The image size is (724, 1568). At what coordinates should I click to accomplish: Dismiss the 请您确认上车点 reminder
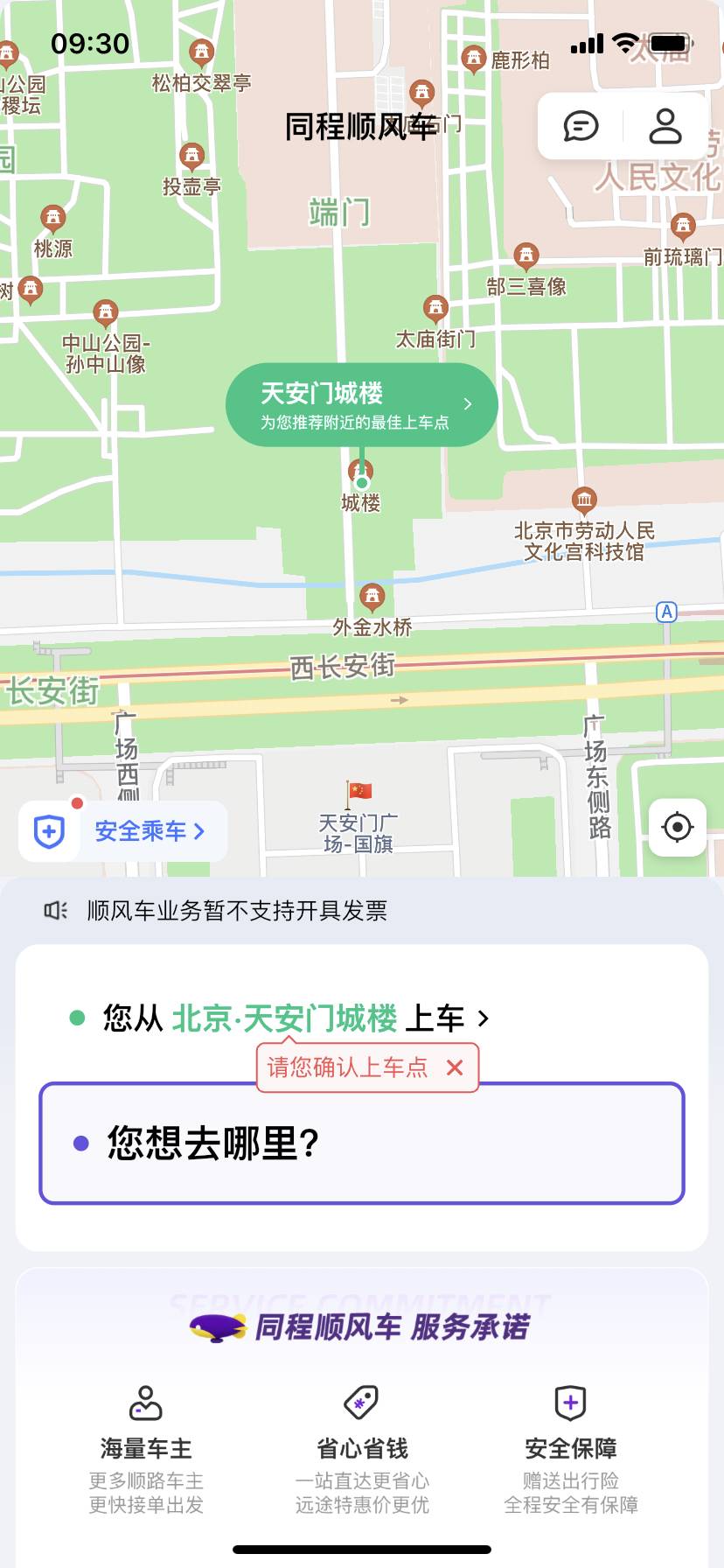[454, 1067]
